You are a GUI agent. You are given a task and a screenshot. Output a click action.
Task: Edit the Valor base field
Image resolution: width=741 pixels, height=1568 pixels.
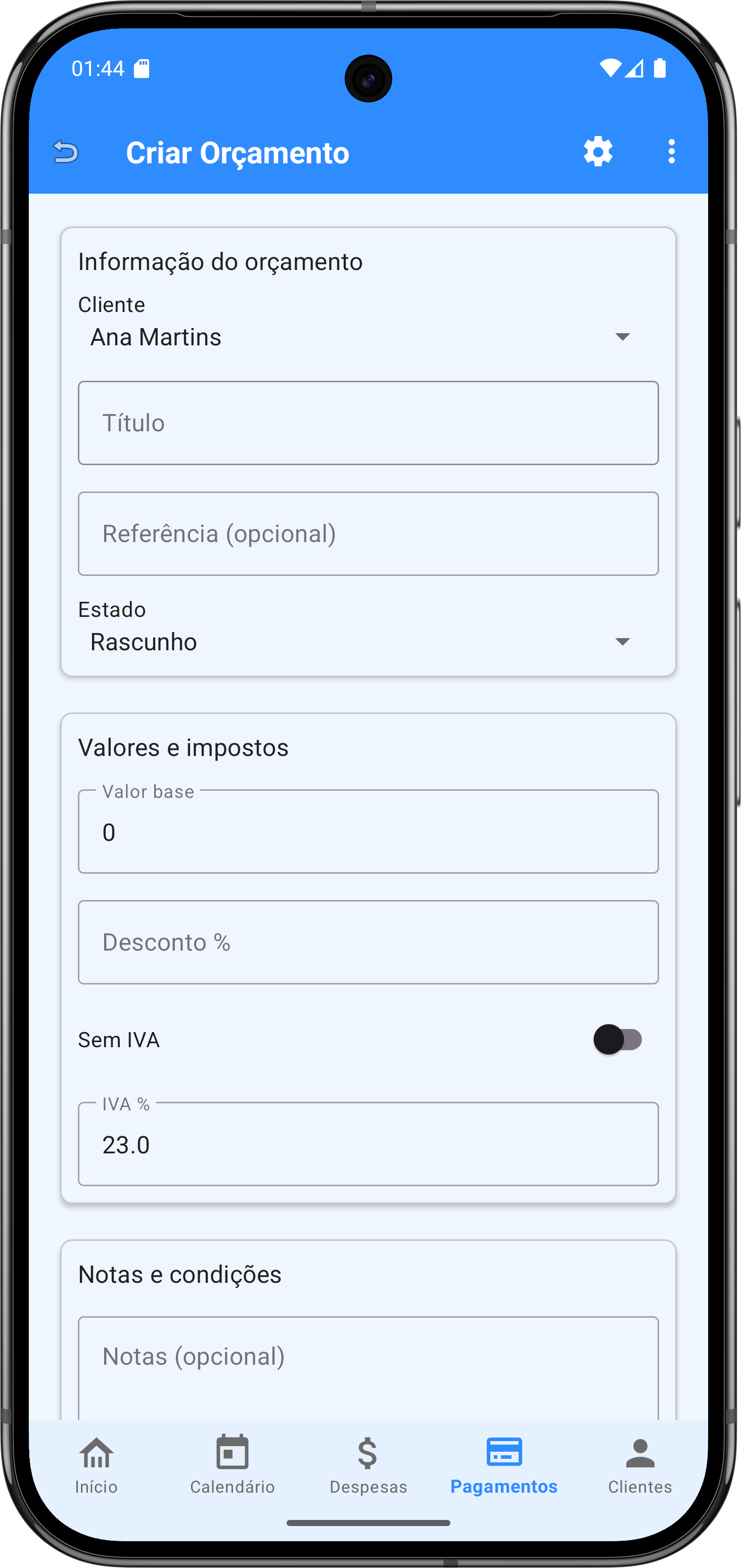click(367, 832)
